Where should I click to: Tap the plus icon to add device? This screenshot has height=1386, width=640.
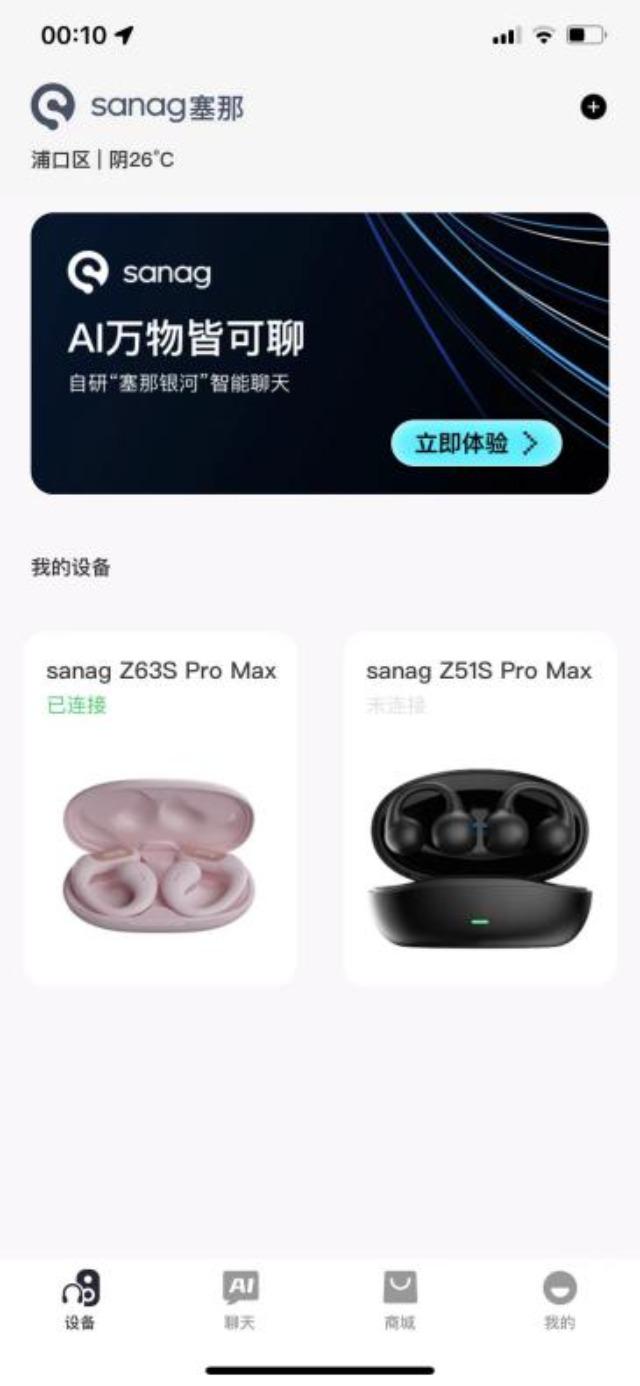pos(593,107)
